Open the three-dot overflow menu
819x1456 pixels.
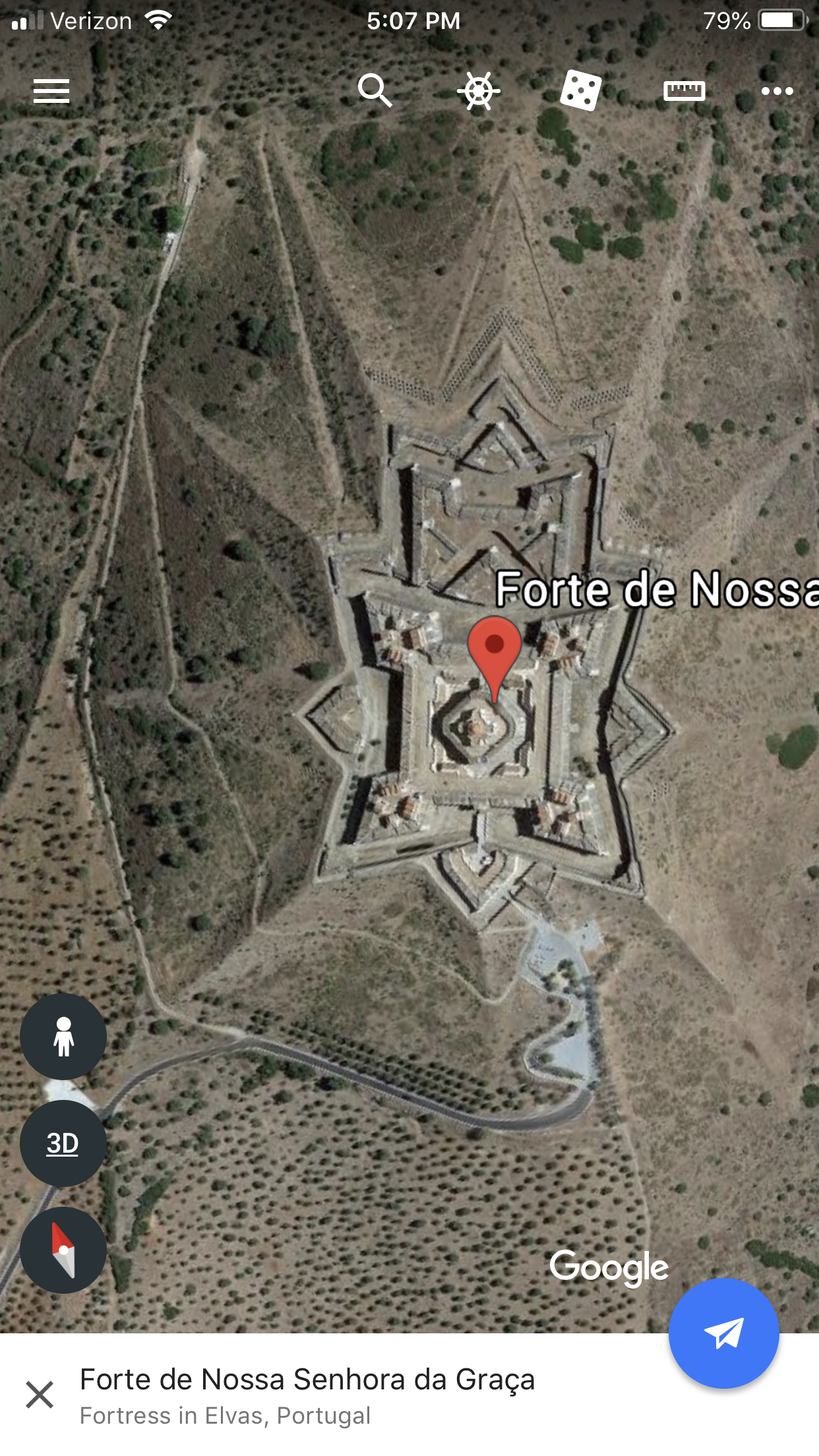777,91
